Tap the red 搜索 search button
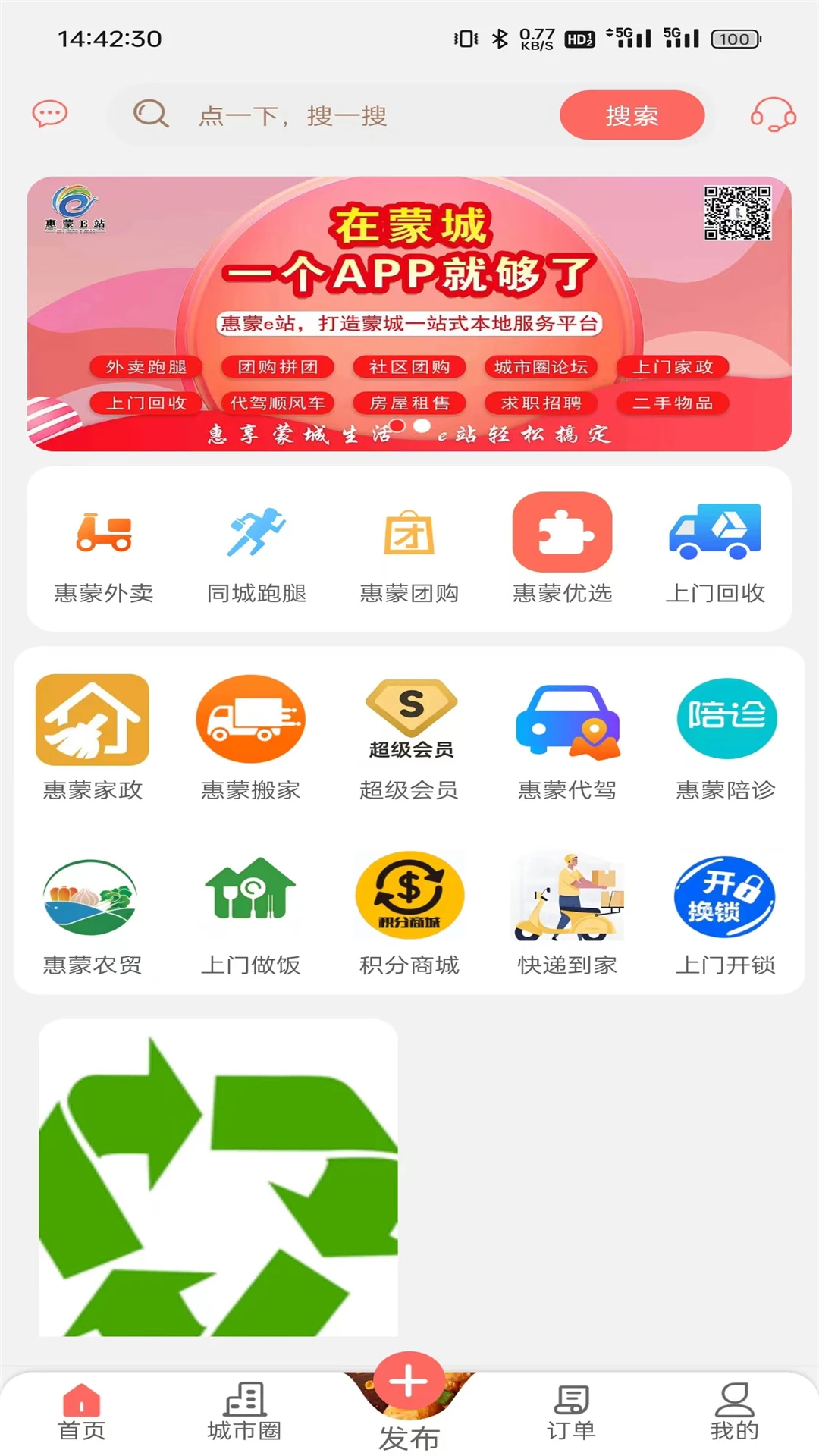This screenshot has height=1456, width=819. 632,115
